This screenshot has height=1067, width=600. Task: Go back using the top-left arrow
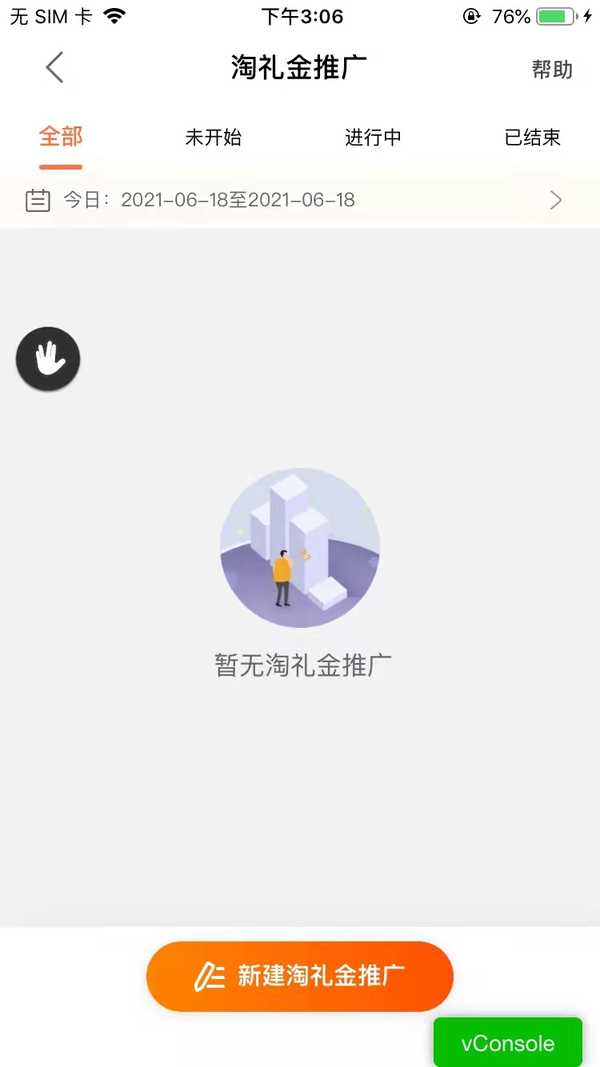click(x=54, y=68)
